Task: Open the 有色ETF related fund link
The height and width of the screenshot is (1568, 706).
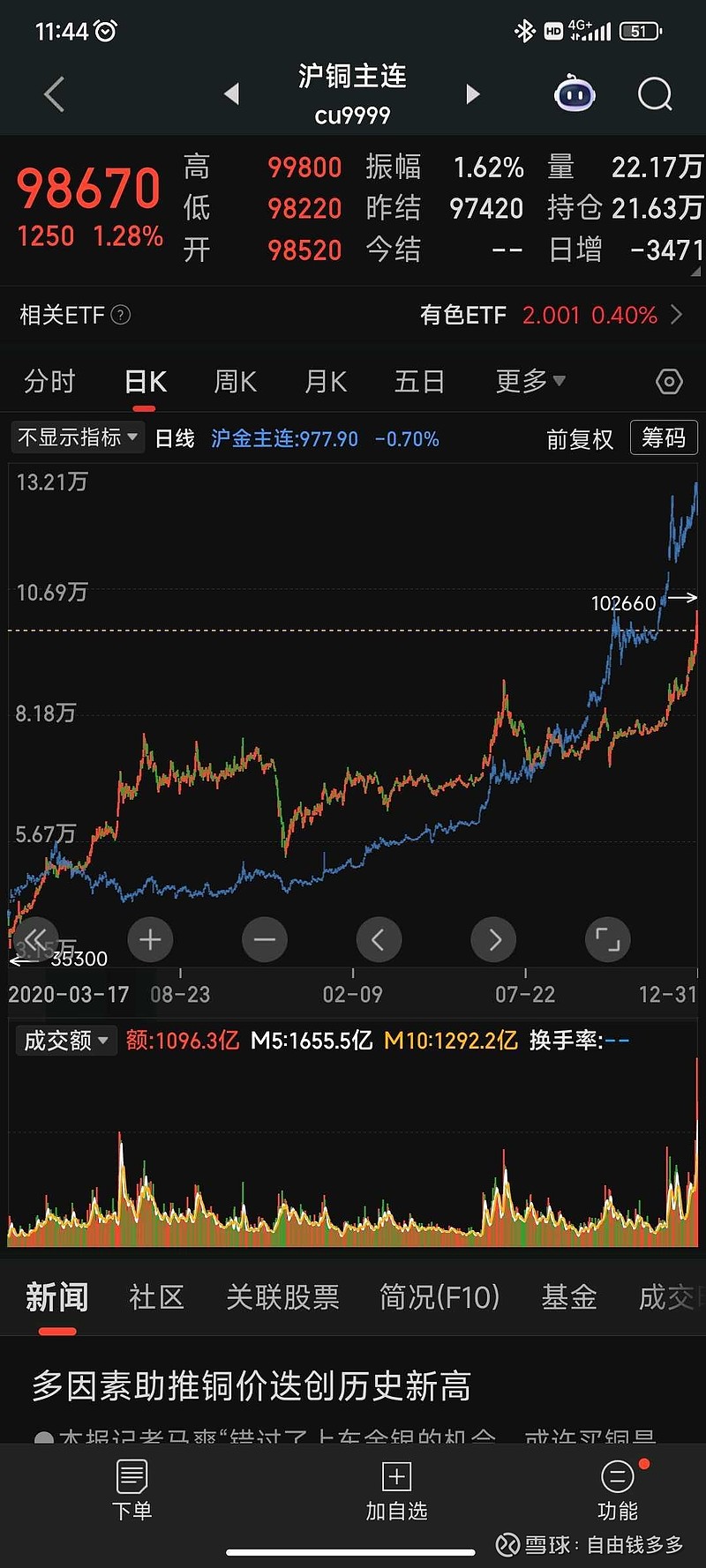Action: click(464, 315)
